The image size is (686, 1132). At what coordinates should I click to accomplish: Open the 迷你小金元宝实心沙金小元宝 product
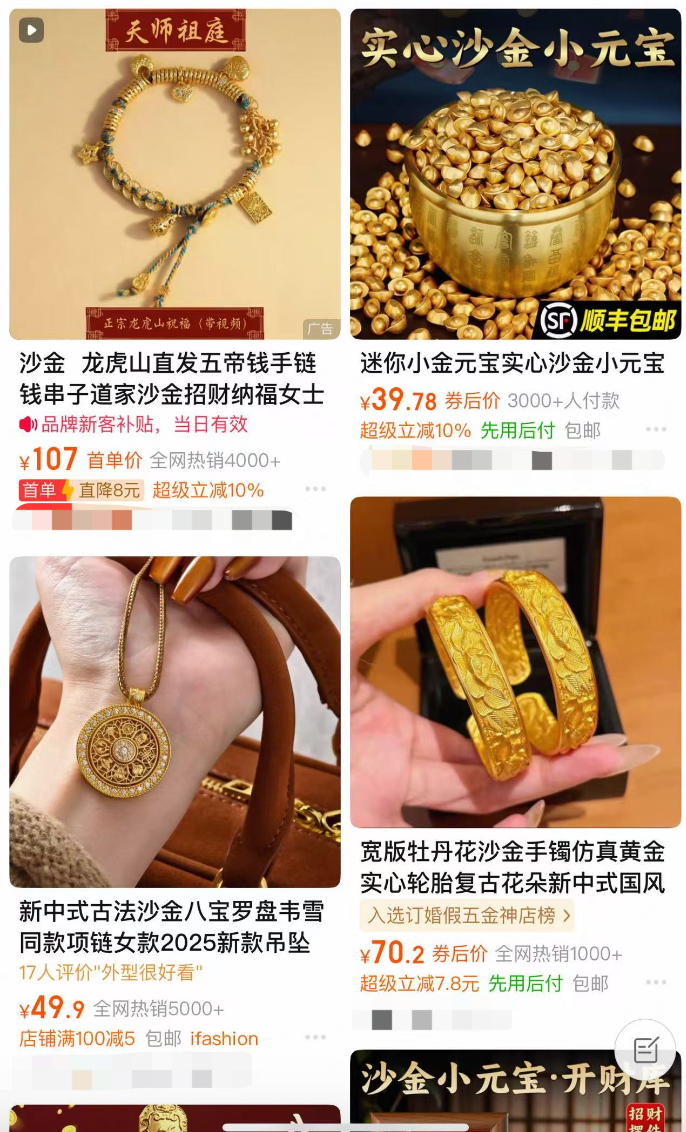515,175
